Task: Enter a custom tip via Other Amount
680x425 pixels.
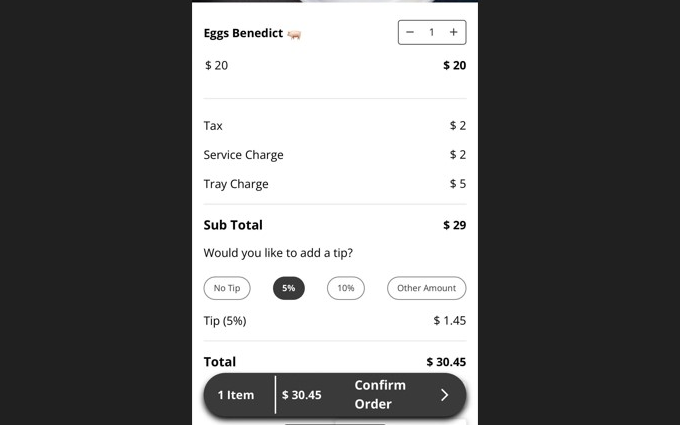Action: coord(426,288)
